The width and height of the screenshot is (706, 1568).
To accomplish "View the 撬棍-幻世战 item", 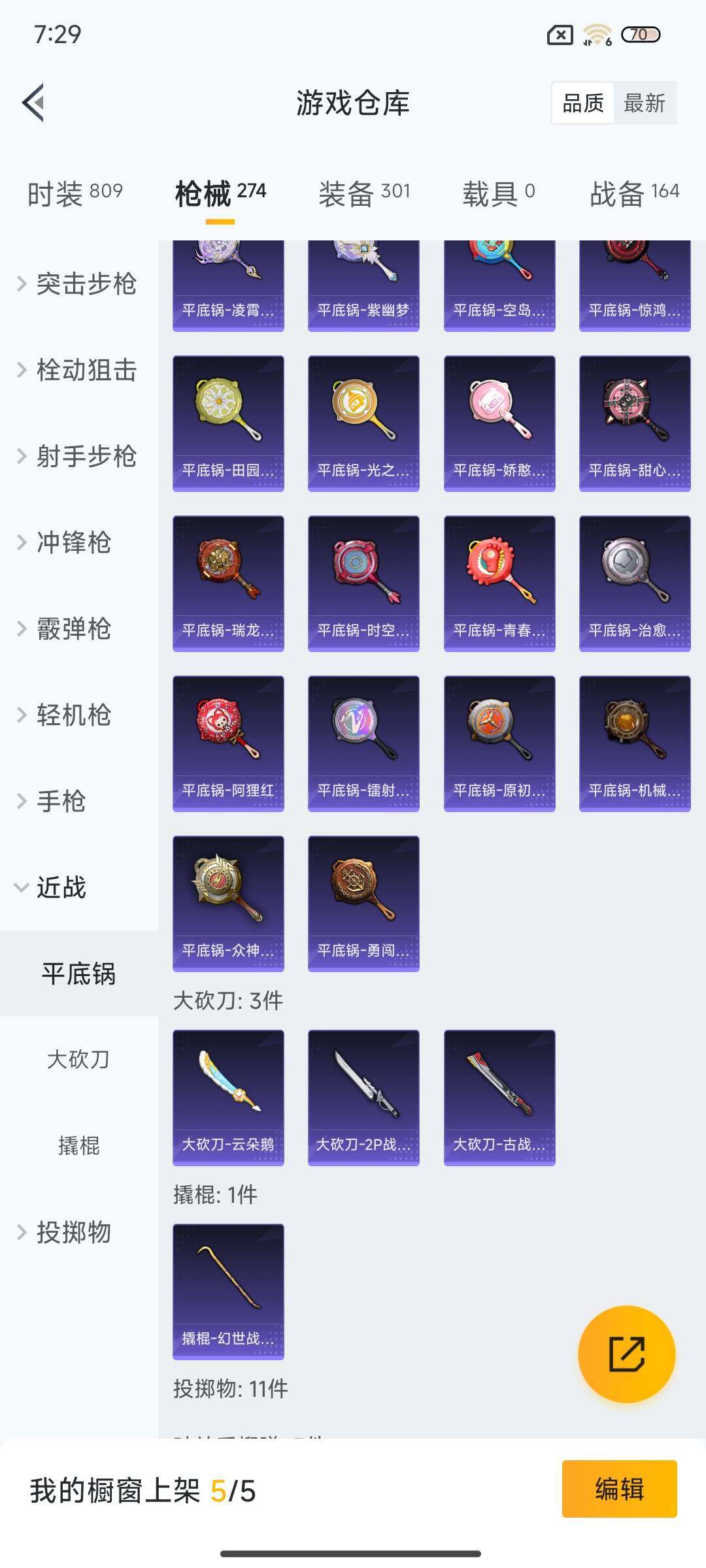I will (x=228, y=1291).
